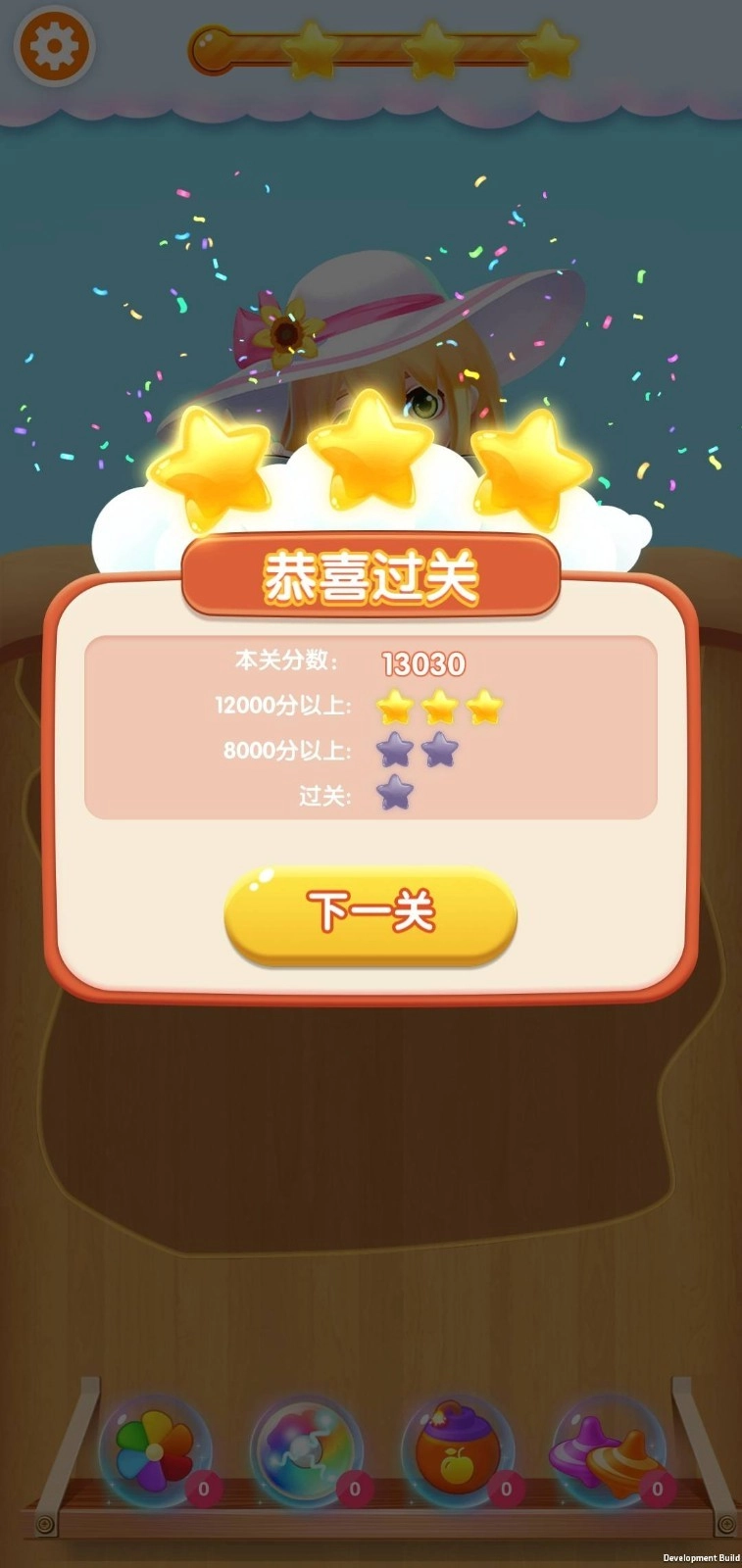Tap the score value 13030

tap(423, 662)
